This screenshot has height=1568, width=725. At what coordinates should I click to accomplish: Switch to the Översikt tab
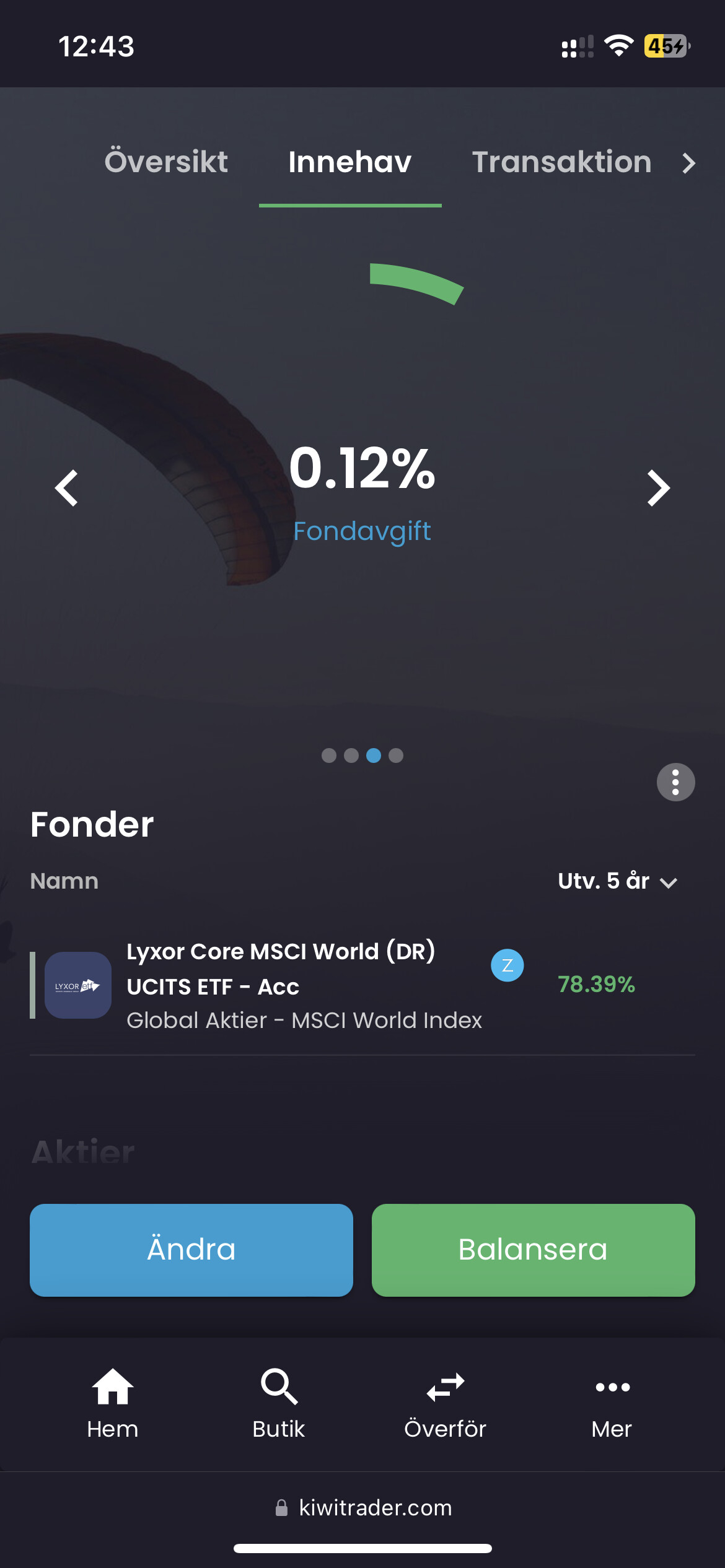[166, 162]
